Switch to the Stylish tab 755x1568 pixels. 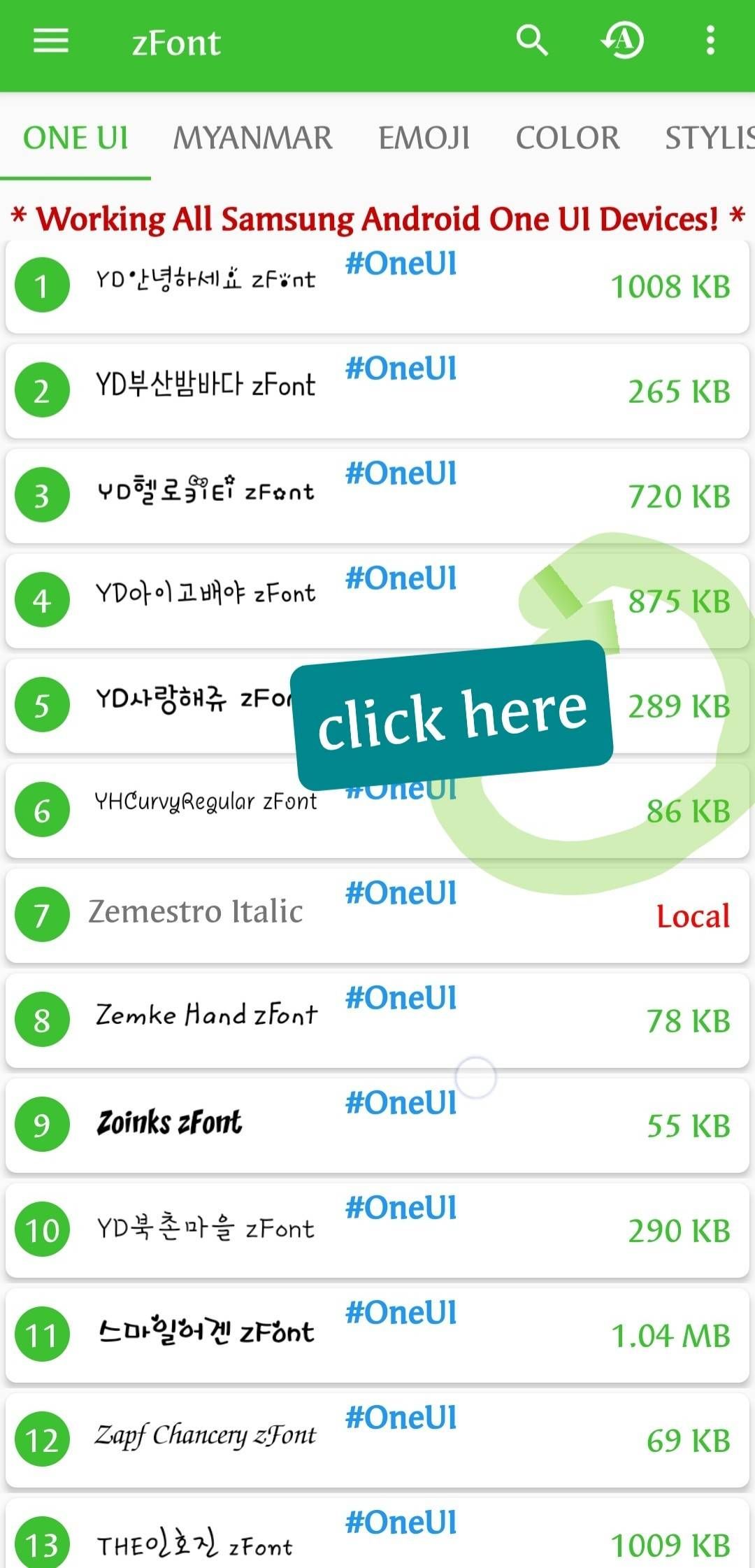coord(710,138)
